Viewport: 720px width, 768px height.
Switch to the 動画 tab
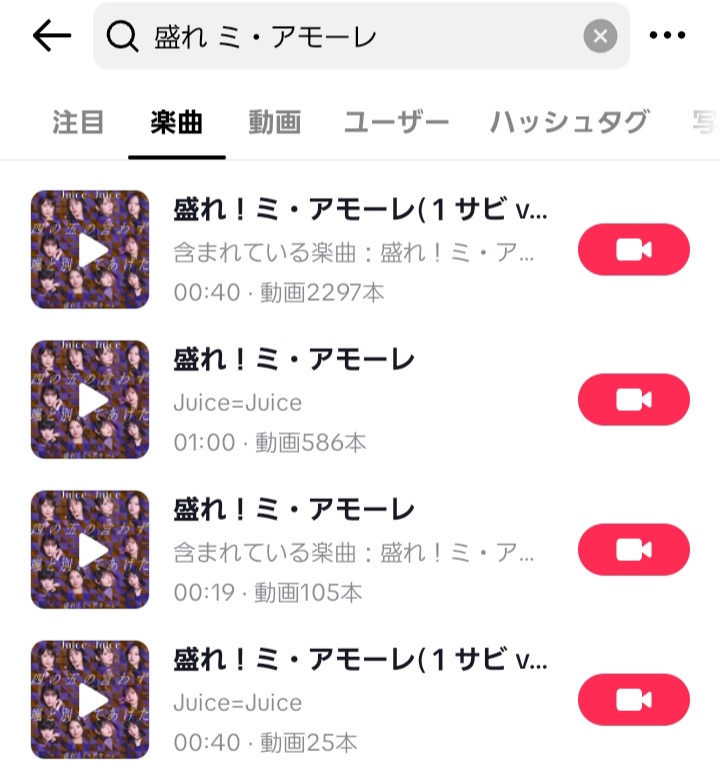[274, 123]
